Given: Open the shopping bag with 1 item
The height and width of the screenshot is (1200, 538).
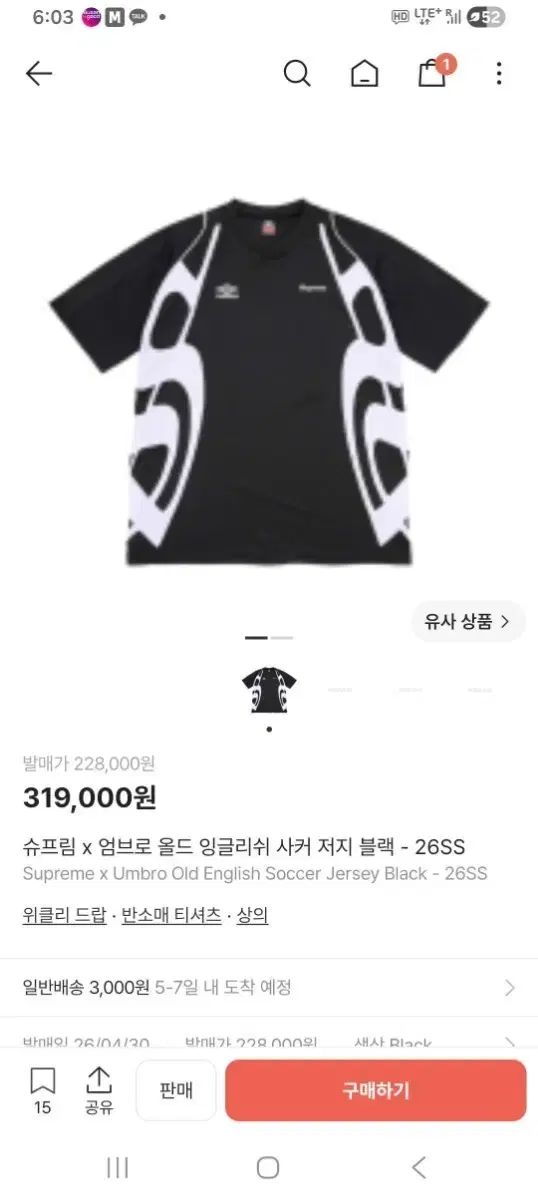Looking at the screenshot, I should tap(434, 71).
